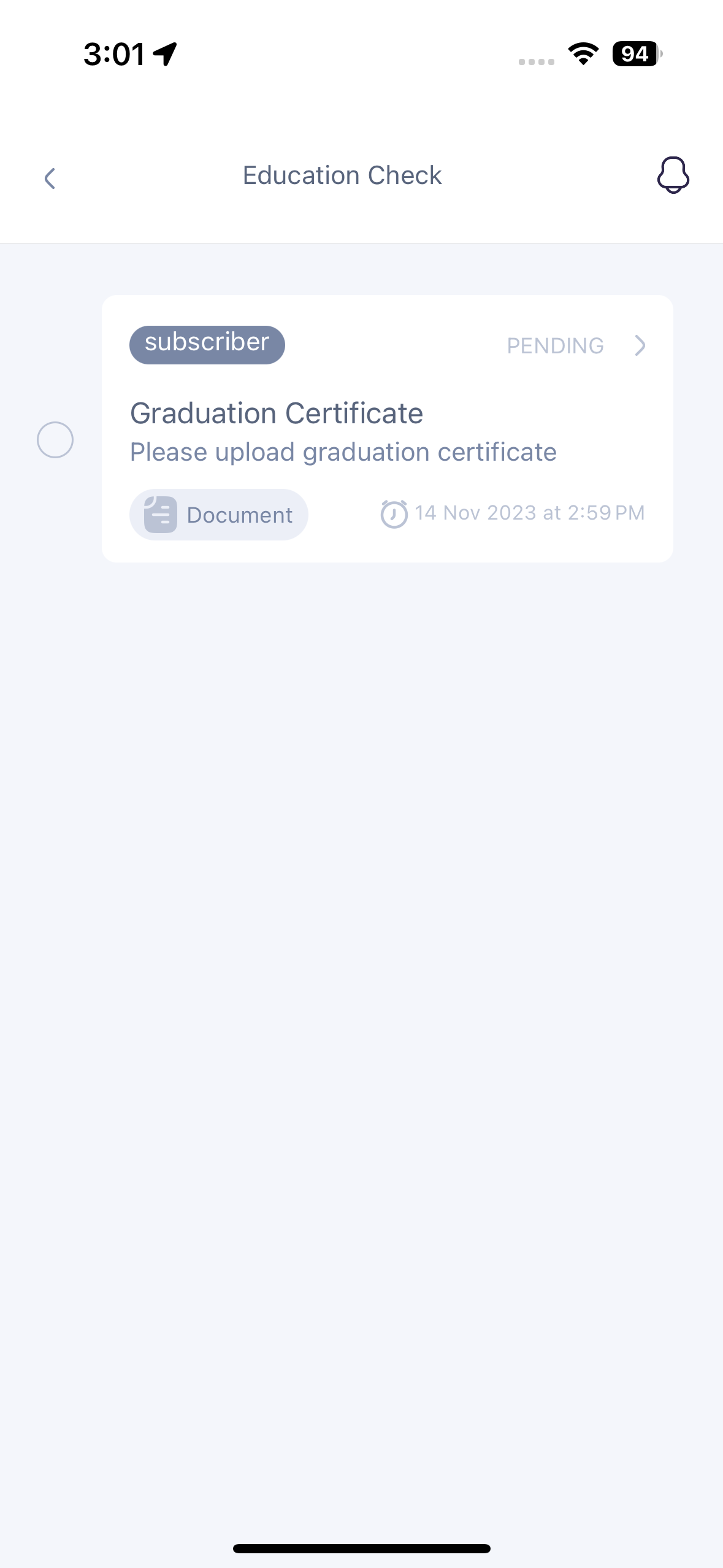723x1568 pixels.
Task: Tap the PENDING status label
Action: tap(555, 346)
